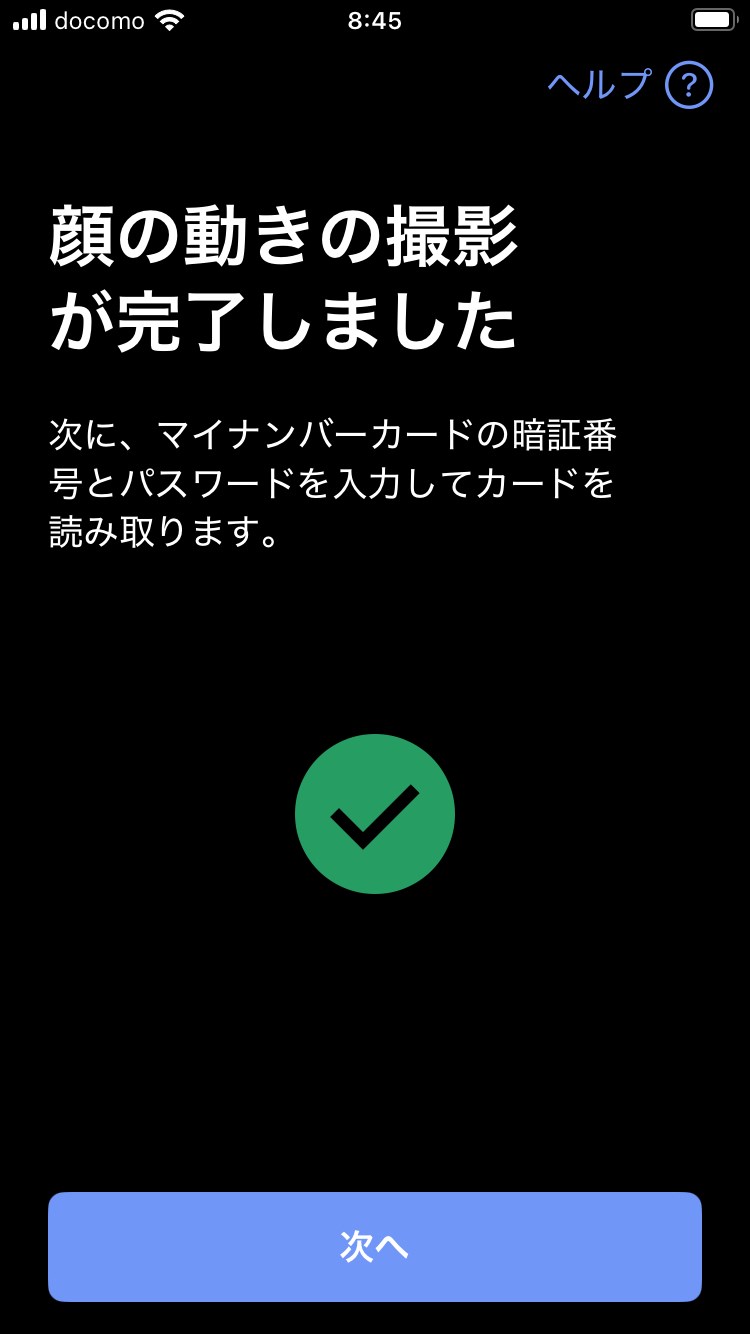750x1334 pixels.
Task: Tap the check symbol inside the green circle
Action: click(x=375, y=813)
